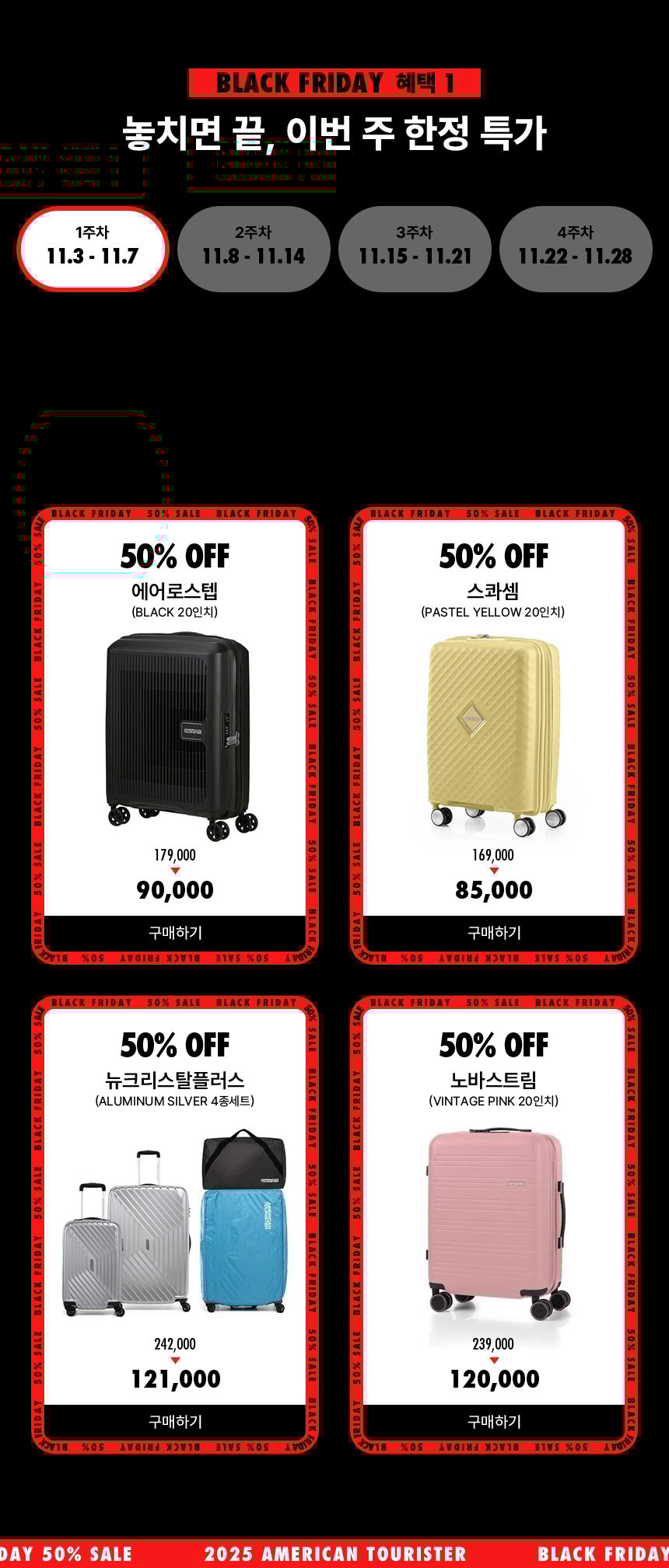Buy the 노바스트림 Vintage Pink 20인치
The height and width of the screenshot is (1568, 669).
(x=494, y=1422)
